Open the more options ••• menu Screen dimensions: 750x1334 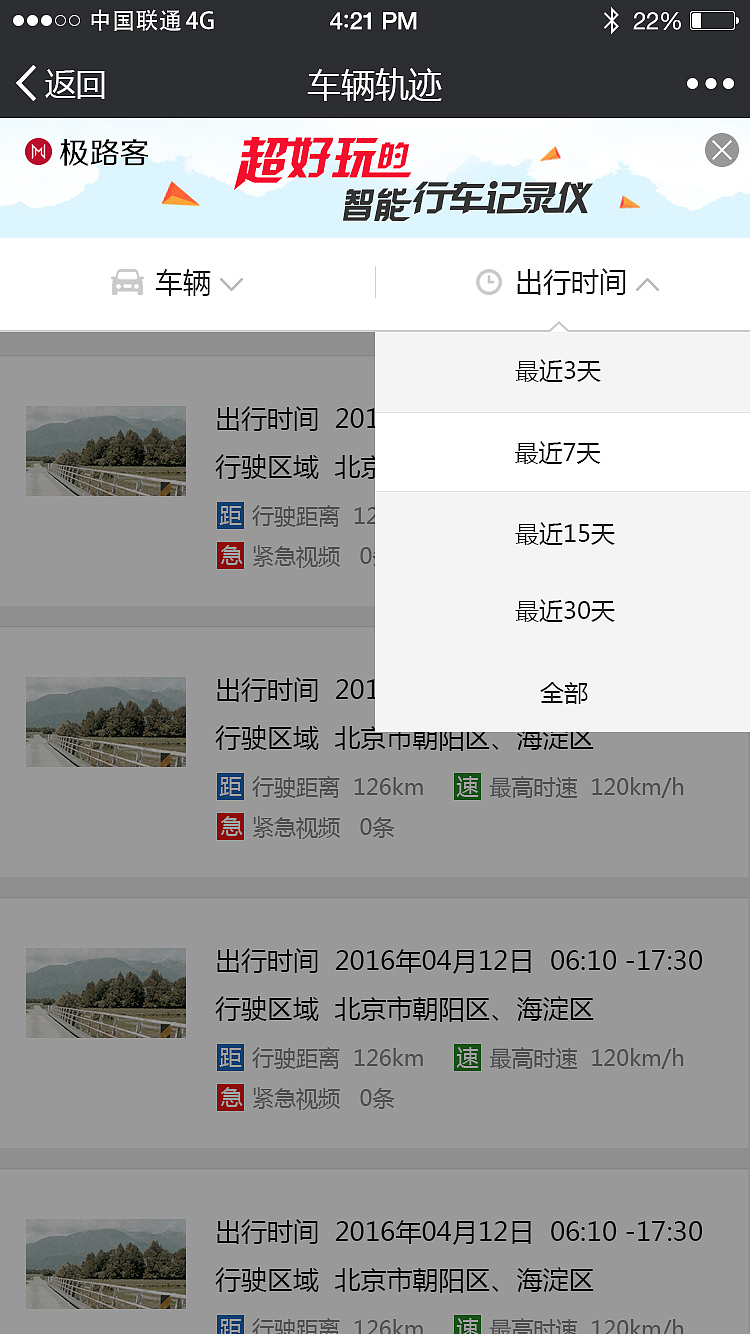[x=710, y=84]
